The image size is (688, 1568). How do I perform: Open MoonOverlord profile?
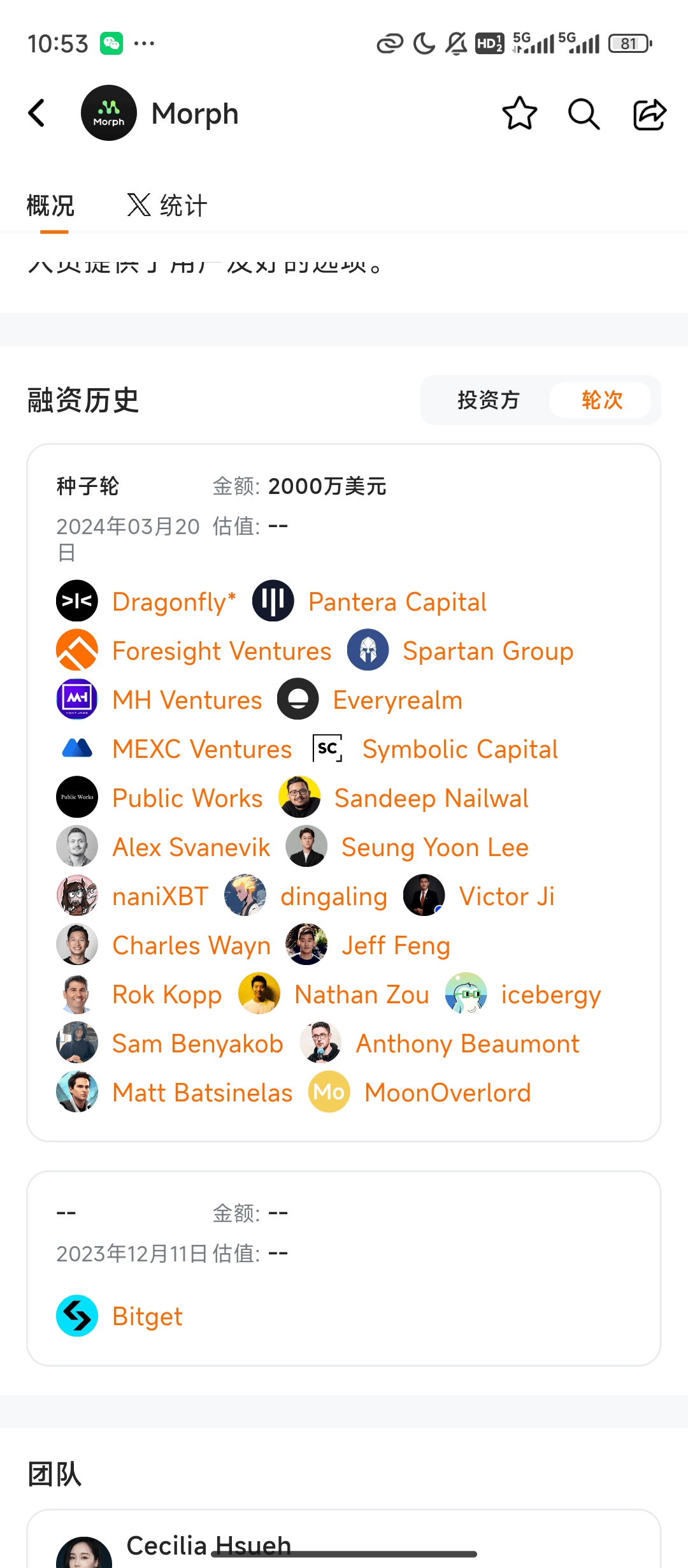pyautogui.click(x=447, y=1093)
